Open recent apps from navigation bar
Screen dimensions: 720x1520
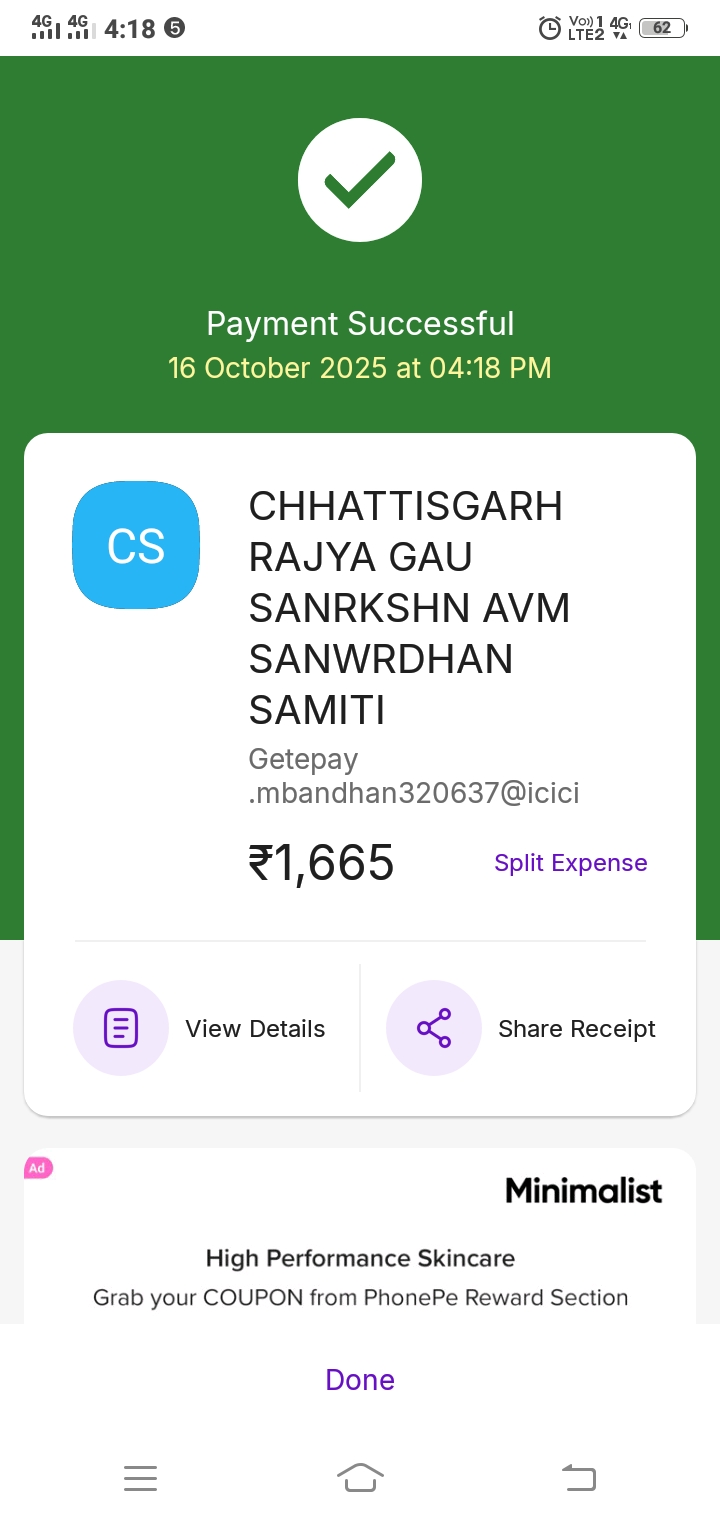[141, 1477]
